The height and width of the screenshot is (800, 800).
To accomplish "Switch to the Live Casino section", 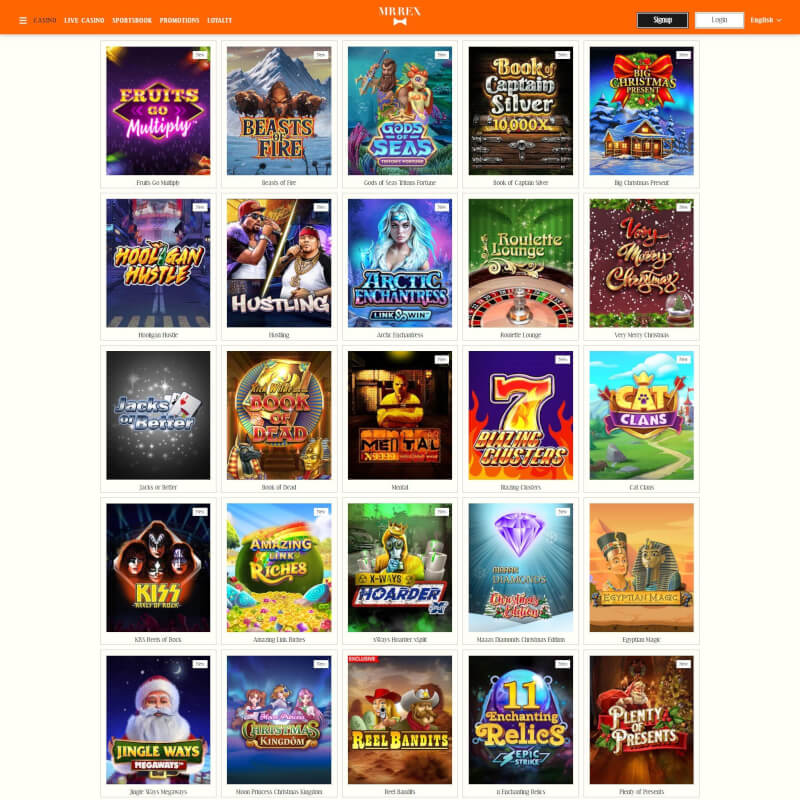I will coord(84,20).
